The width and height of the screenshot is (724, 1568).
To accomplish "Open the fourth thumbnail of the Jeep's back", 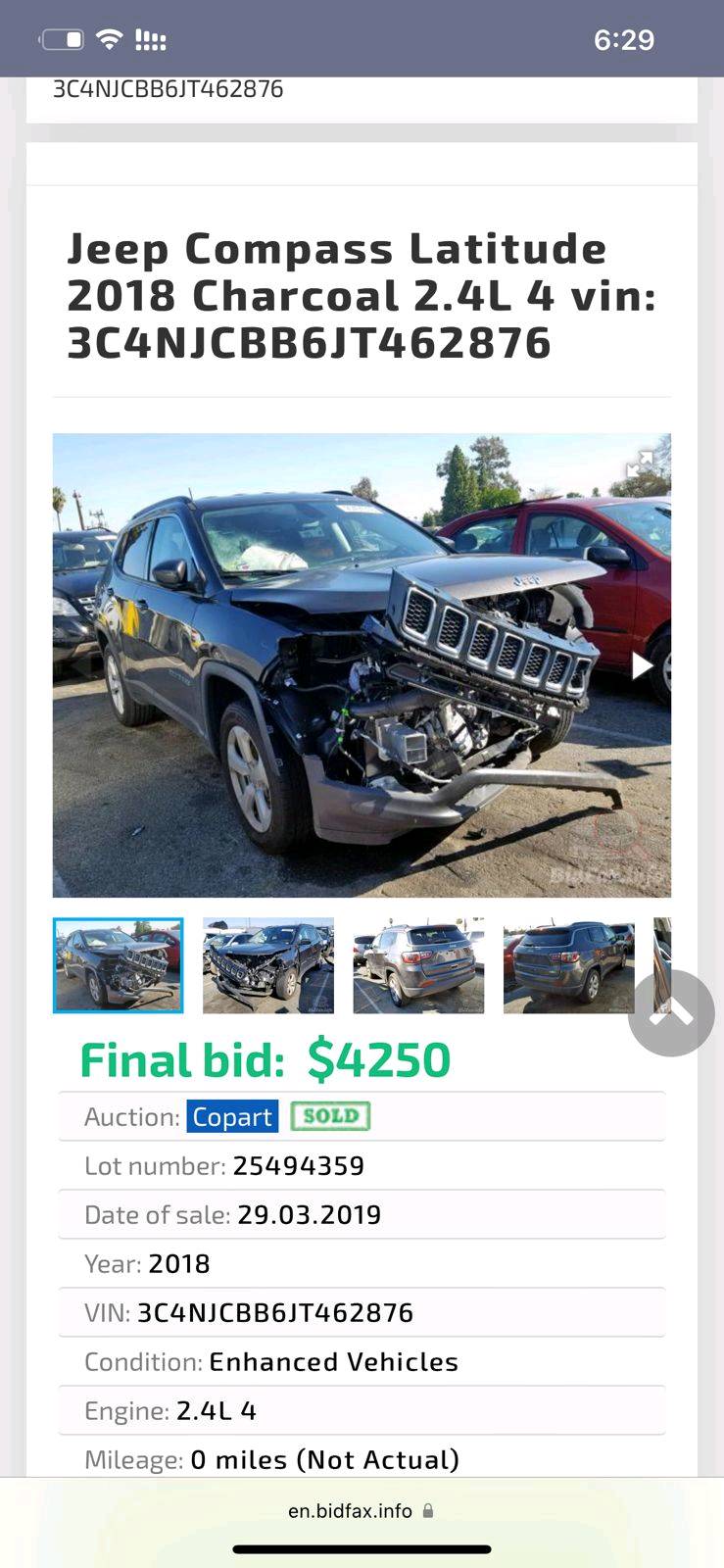I will click(x=568, y=965).
